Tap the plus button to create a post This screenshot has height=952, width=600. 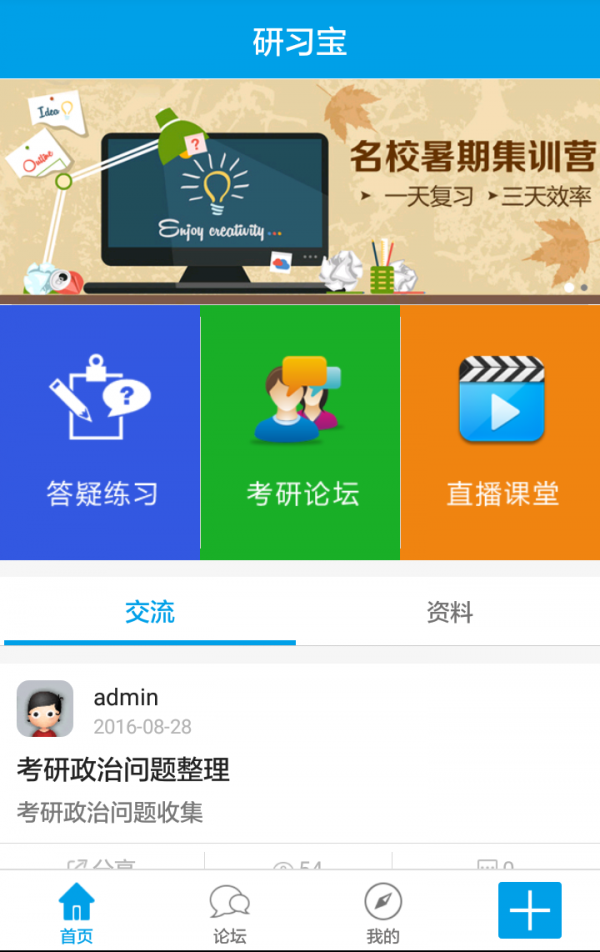click(x=530, y=910)
